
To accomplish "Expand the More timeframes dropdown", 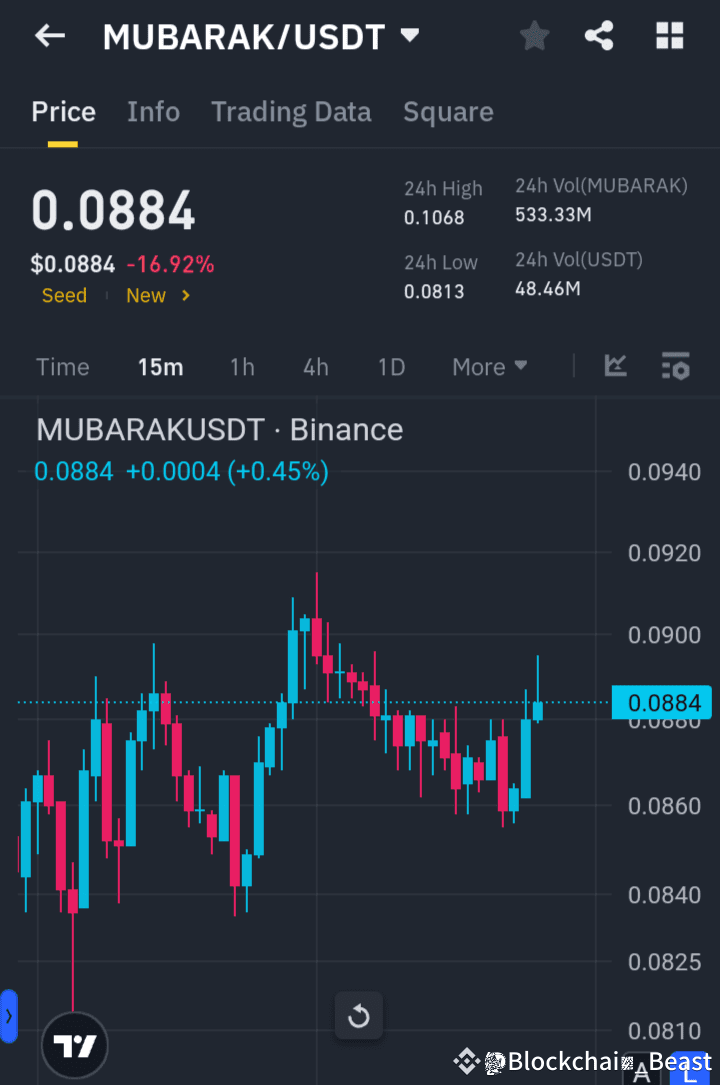I will click(x=489, y=366).
